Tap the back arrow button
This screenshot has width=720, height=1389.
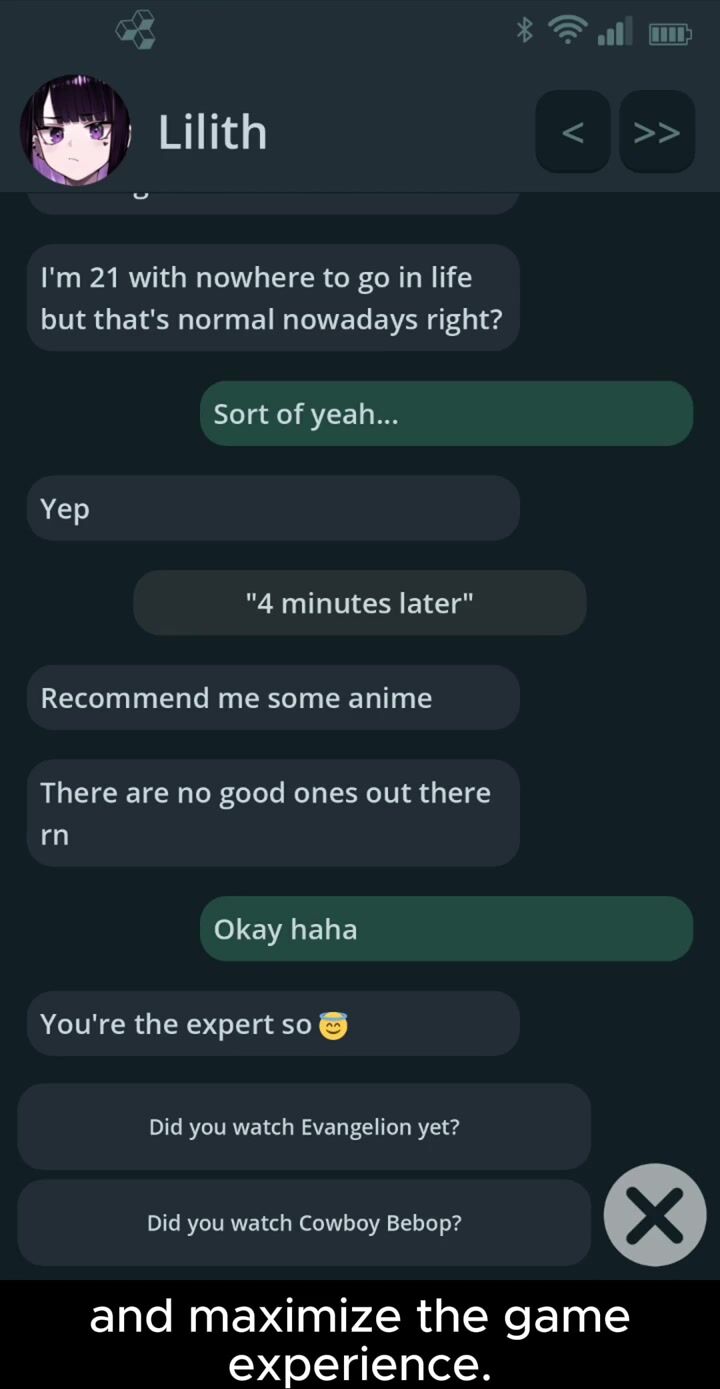573,132
